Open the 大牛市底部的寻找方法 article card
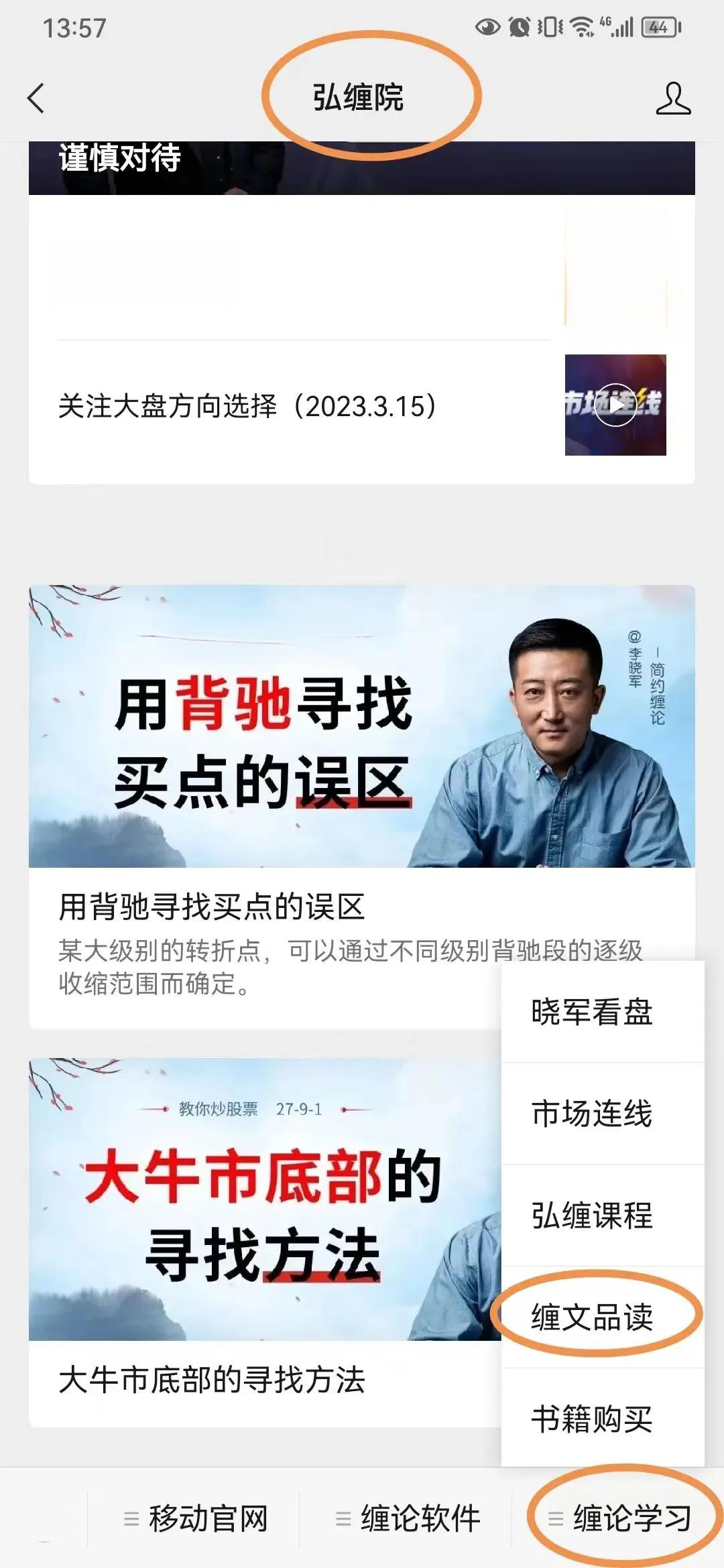Screen dimensions: 724x1568 (x=261, y=1240)
